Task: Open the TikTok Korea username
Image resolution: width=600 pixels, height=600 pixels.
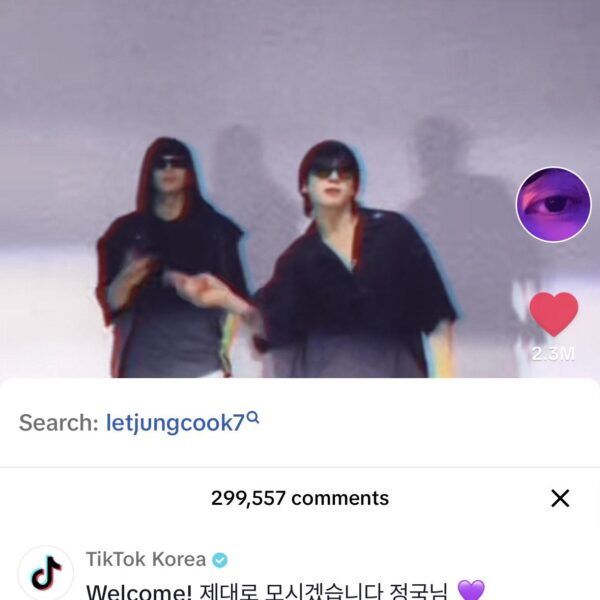Action: (146, 559)
